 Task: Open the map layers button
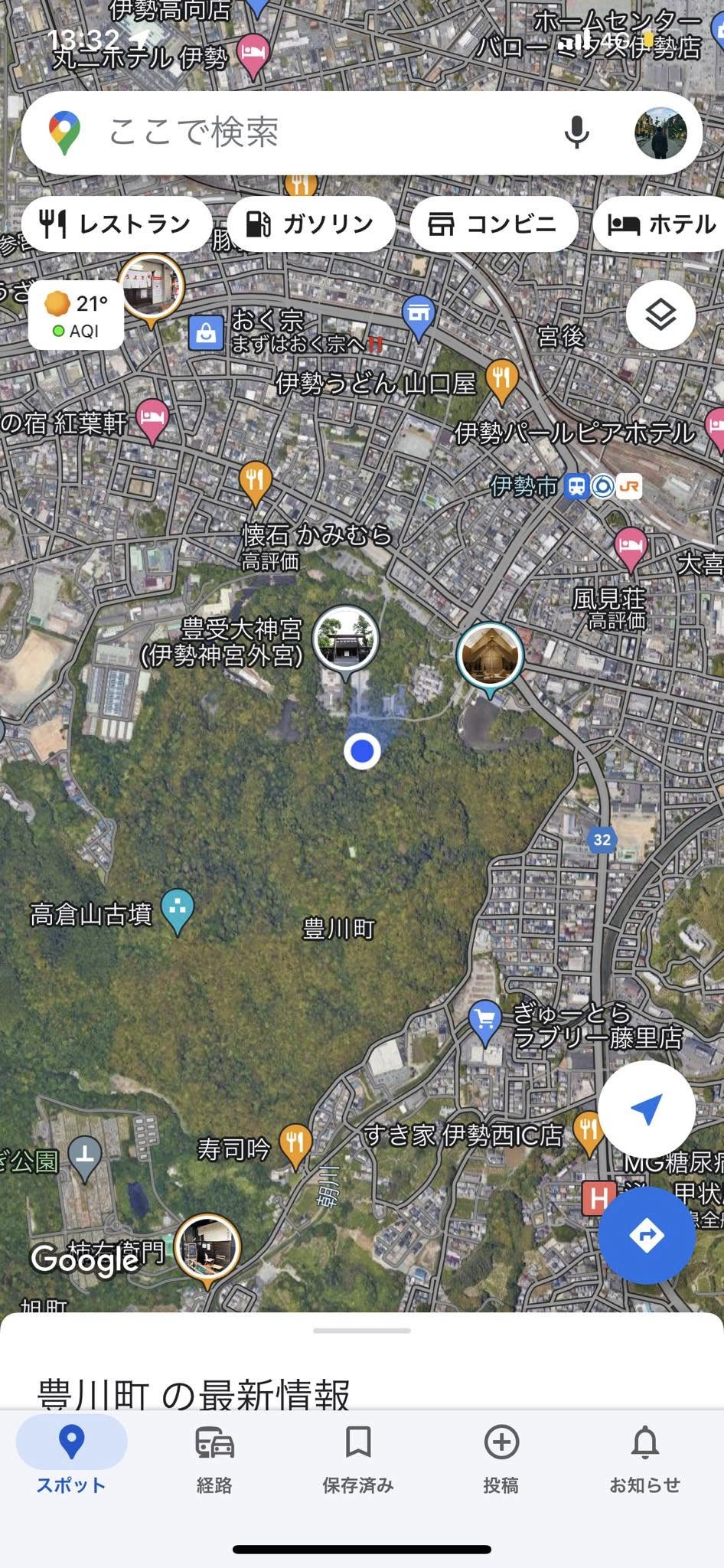click(660, 315)
